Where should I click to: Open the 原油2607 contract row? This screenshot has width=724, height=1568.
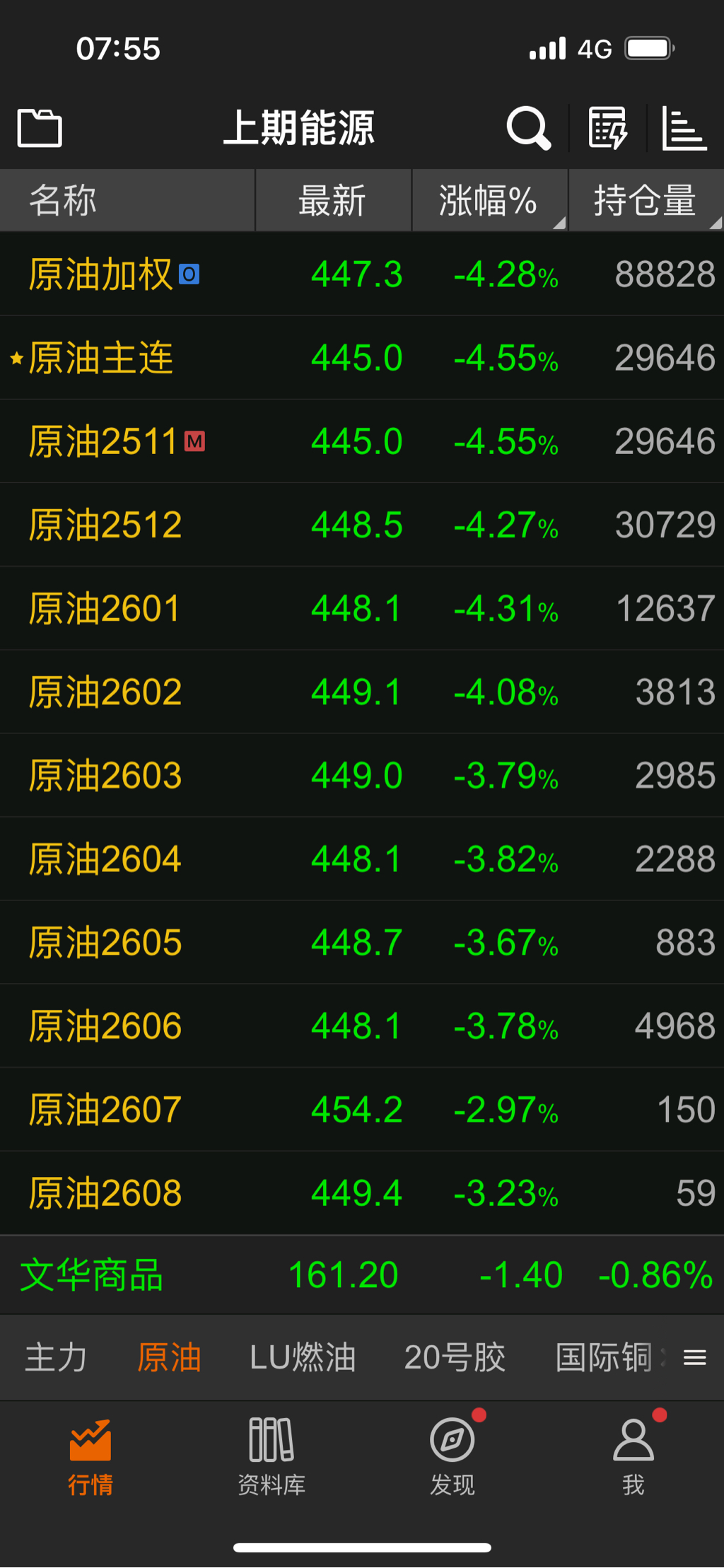pyautogui.click(x=362, y=1109)
